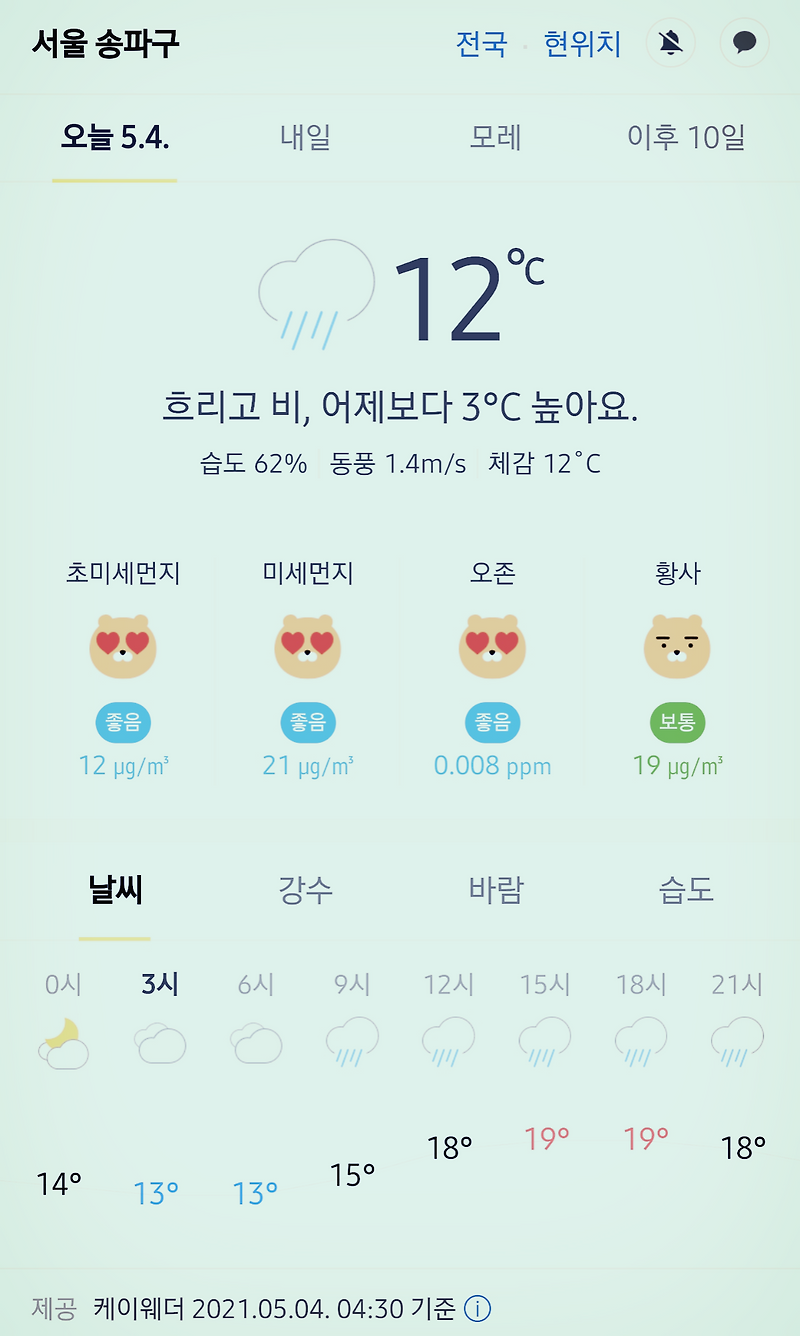Switch to the 강수 precipitation tab

305,889
